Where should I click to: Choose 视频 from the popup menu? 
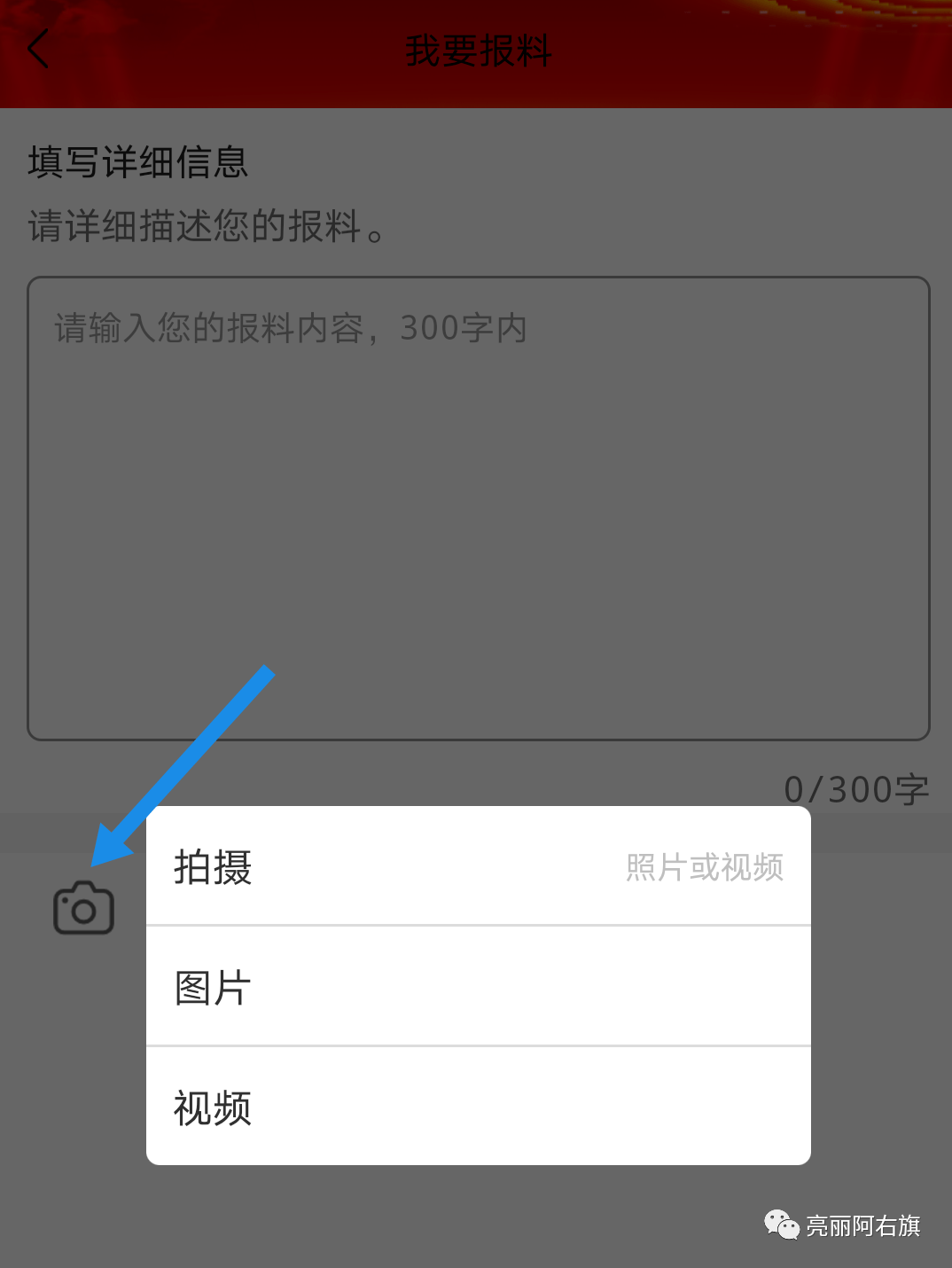[x=479, y=1108]
